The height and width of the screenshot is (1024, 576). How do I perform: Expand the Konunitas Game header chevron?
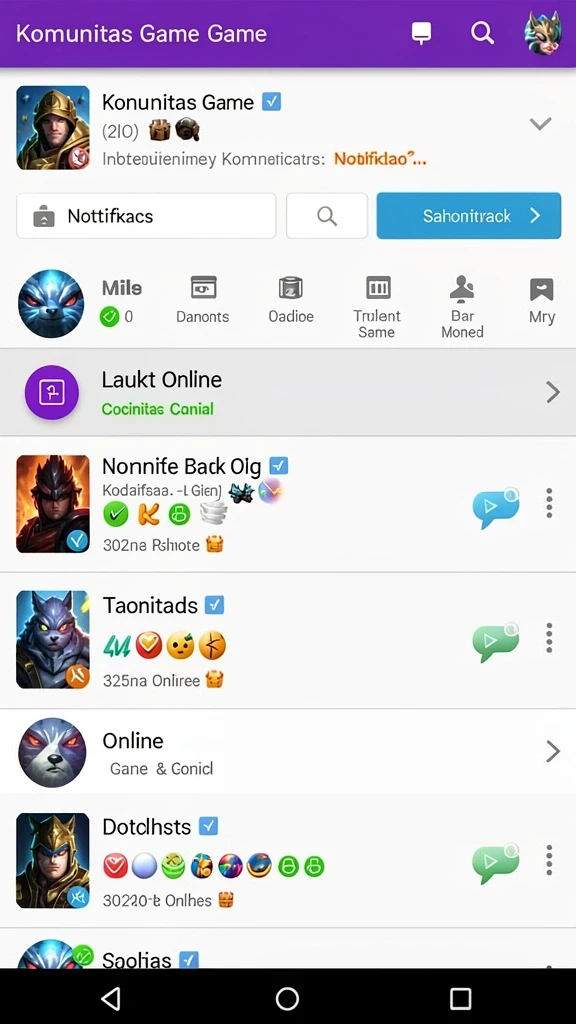click(541, 123)
